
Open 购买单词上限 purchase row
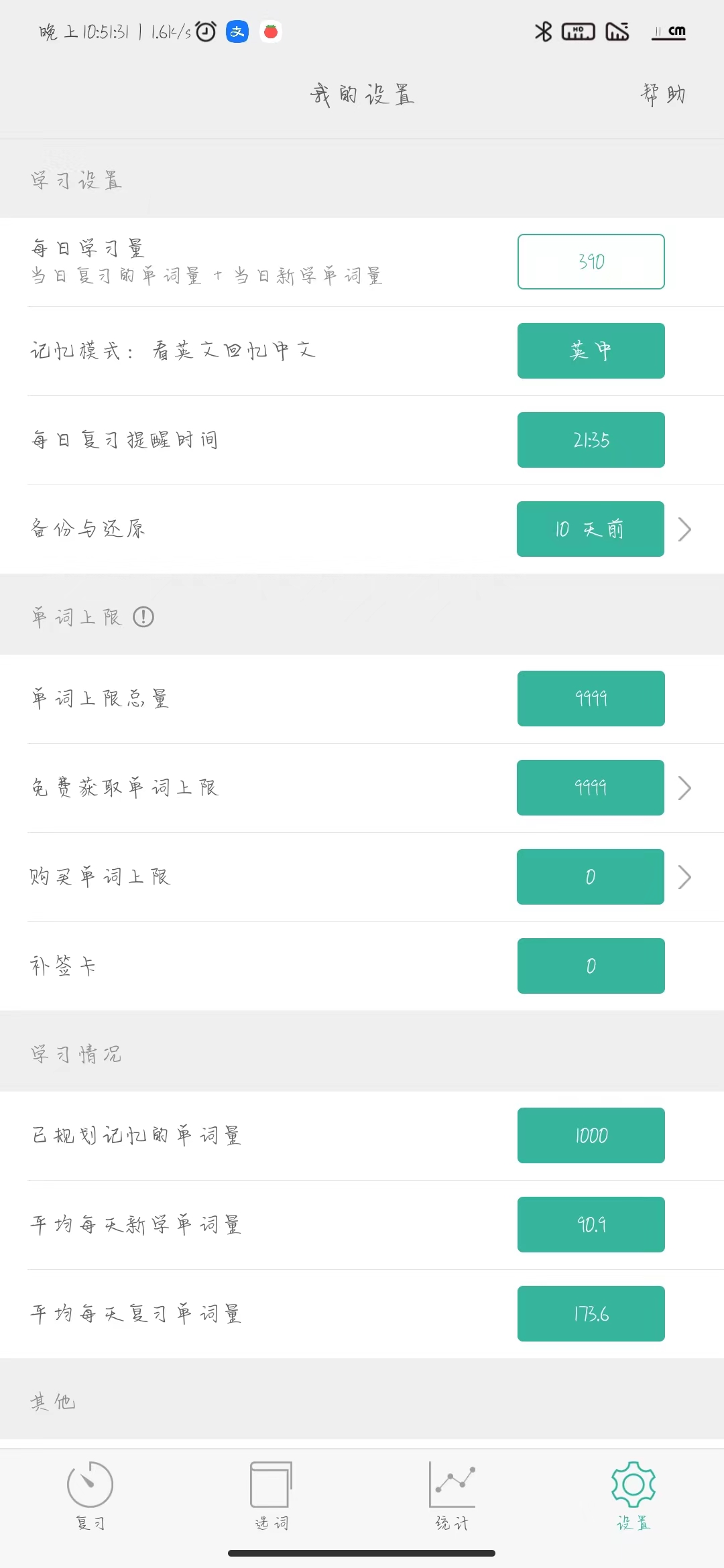click(591, 876)
